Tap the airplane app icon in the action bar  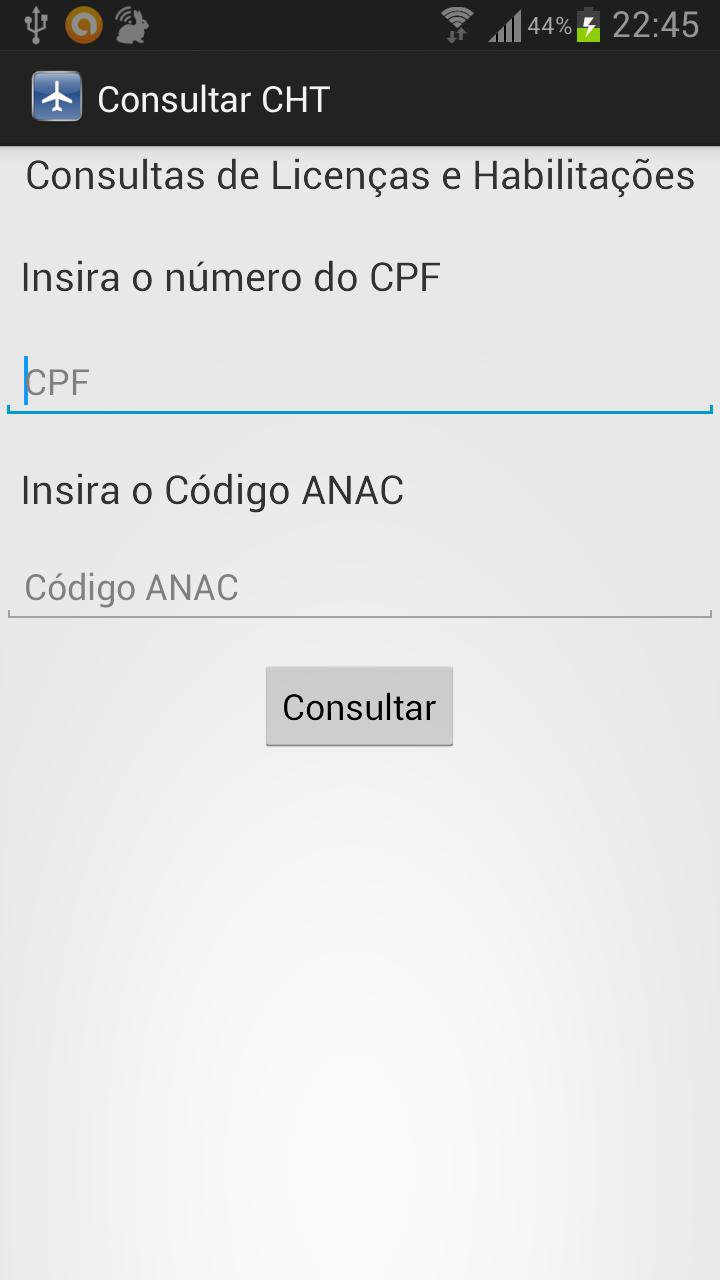coord(57,98)
